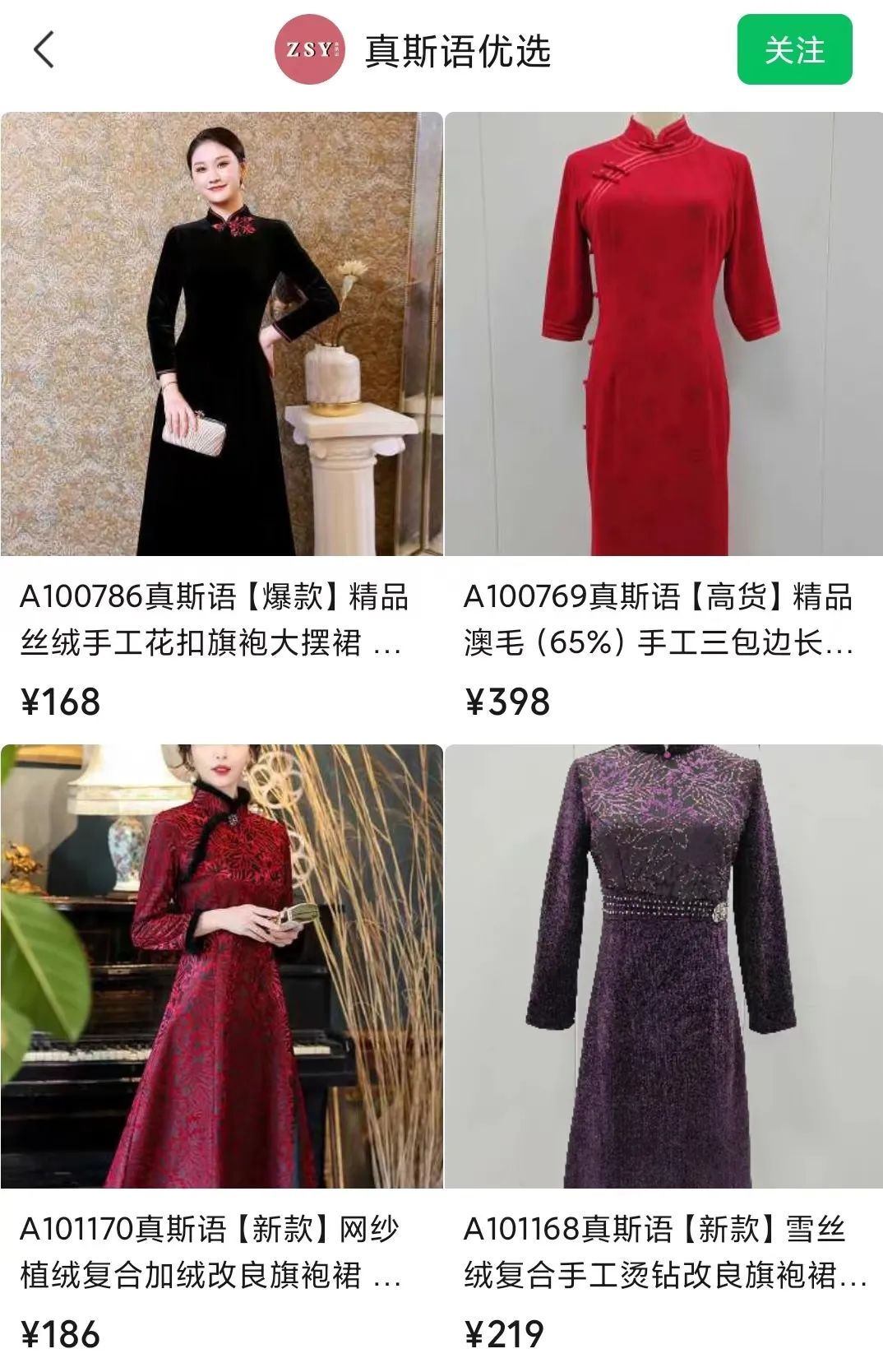Image resolution: width=883 pixels, height=1372 pixels.
Task: View product A100769 red wool qipao
Action: pos(663,334)
